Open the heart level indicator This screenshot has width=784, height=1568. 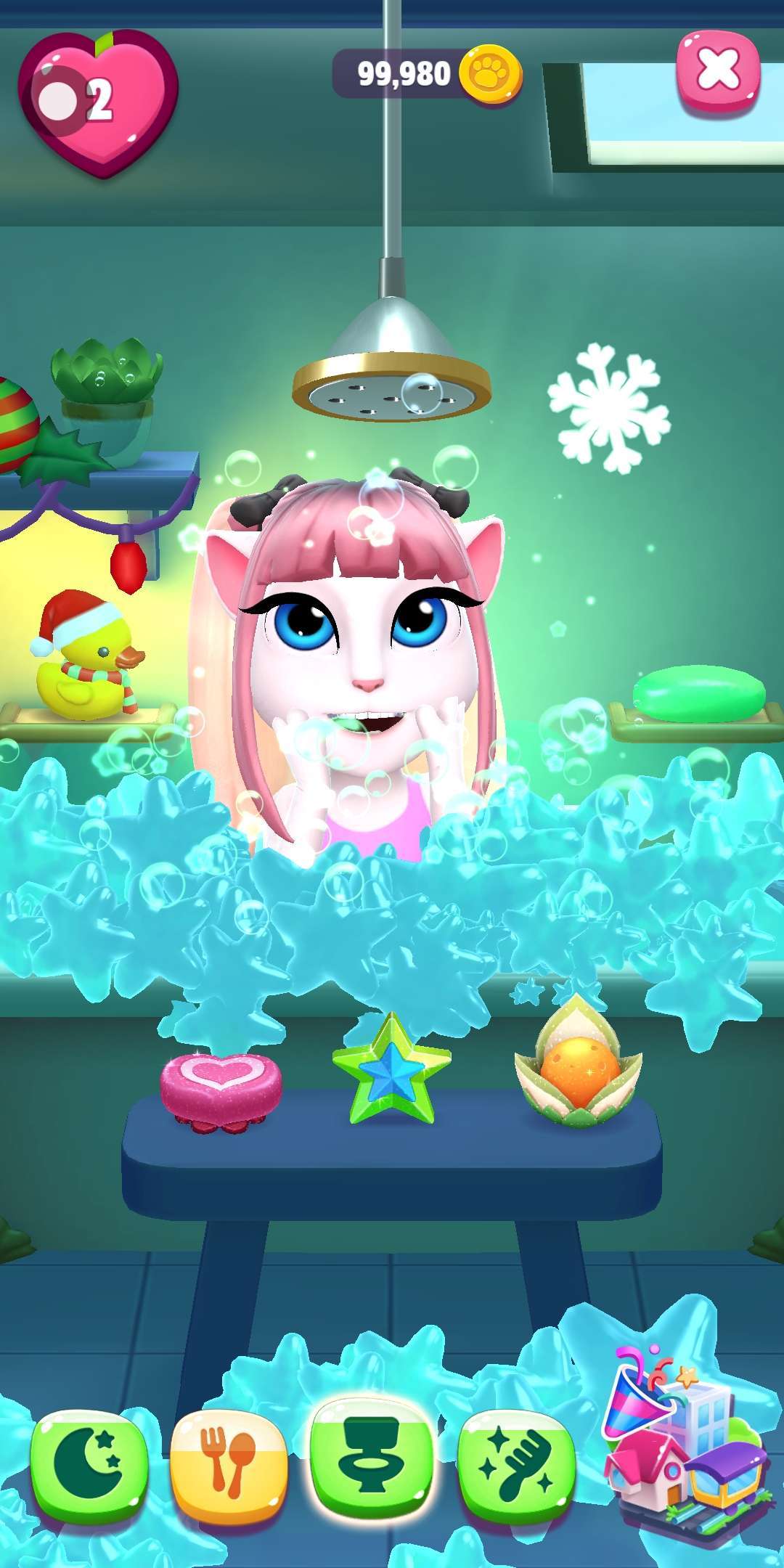97,102
